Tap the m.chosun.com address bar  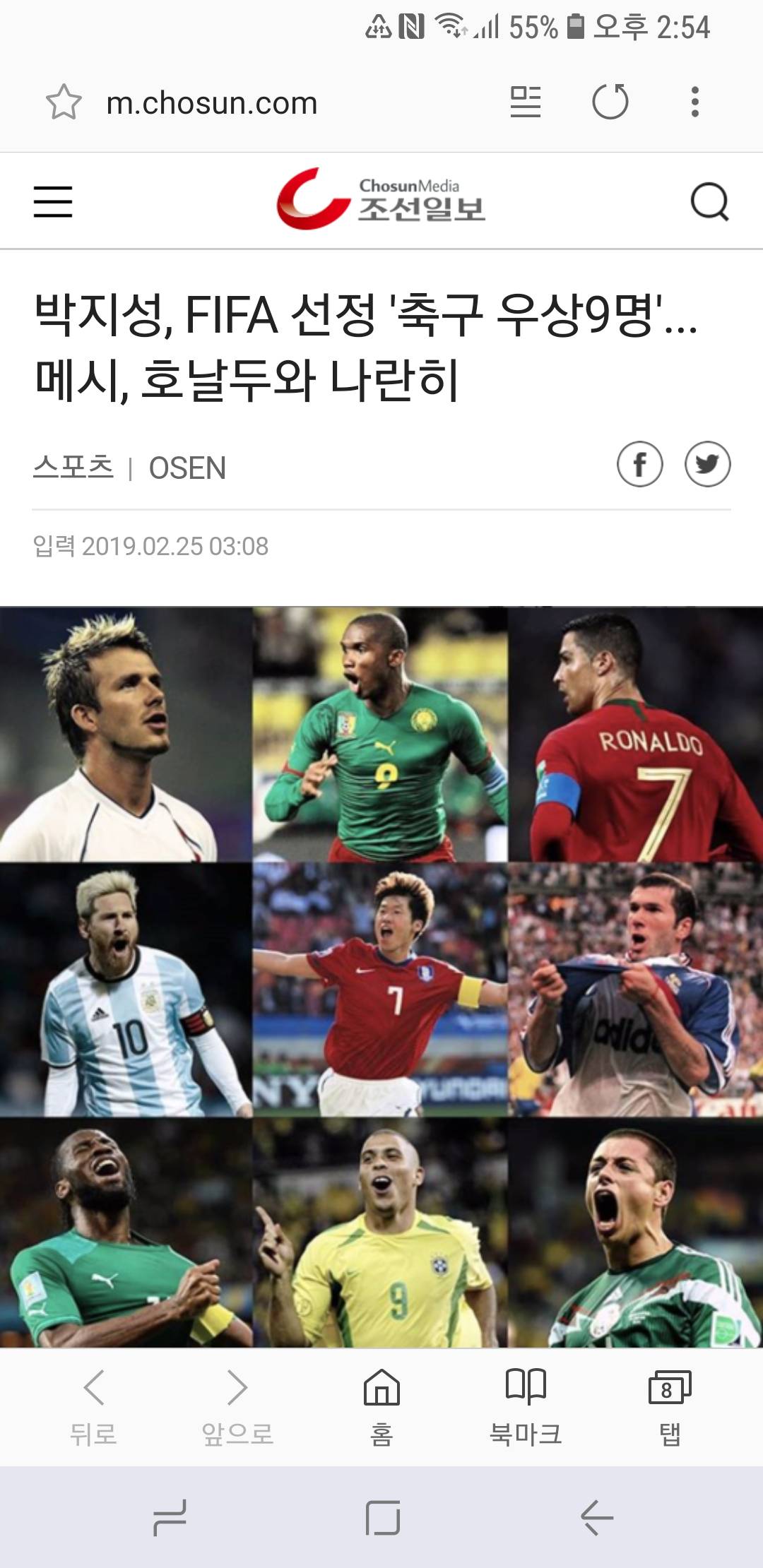212,103
